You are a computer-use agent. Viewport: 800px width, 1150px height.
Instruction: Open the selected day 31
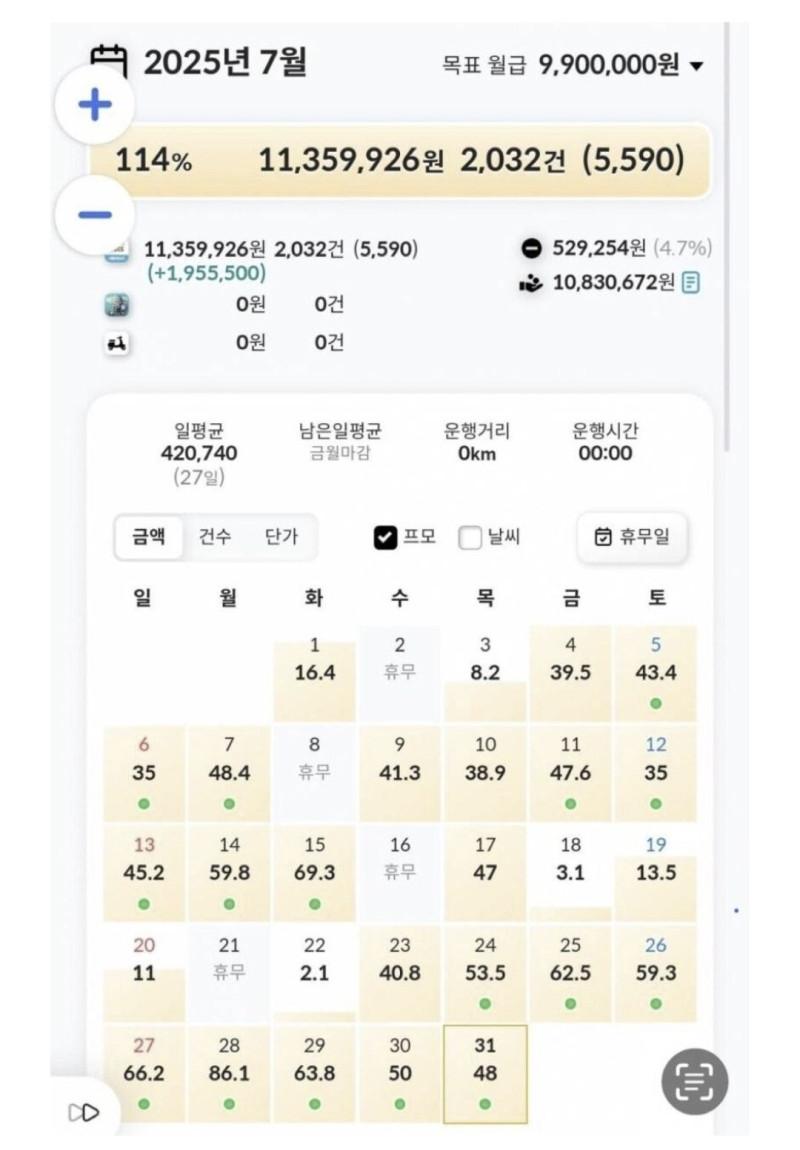tap(485, 1073)
